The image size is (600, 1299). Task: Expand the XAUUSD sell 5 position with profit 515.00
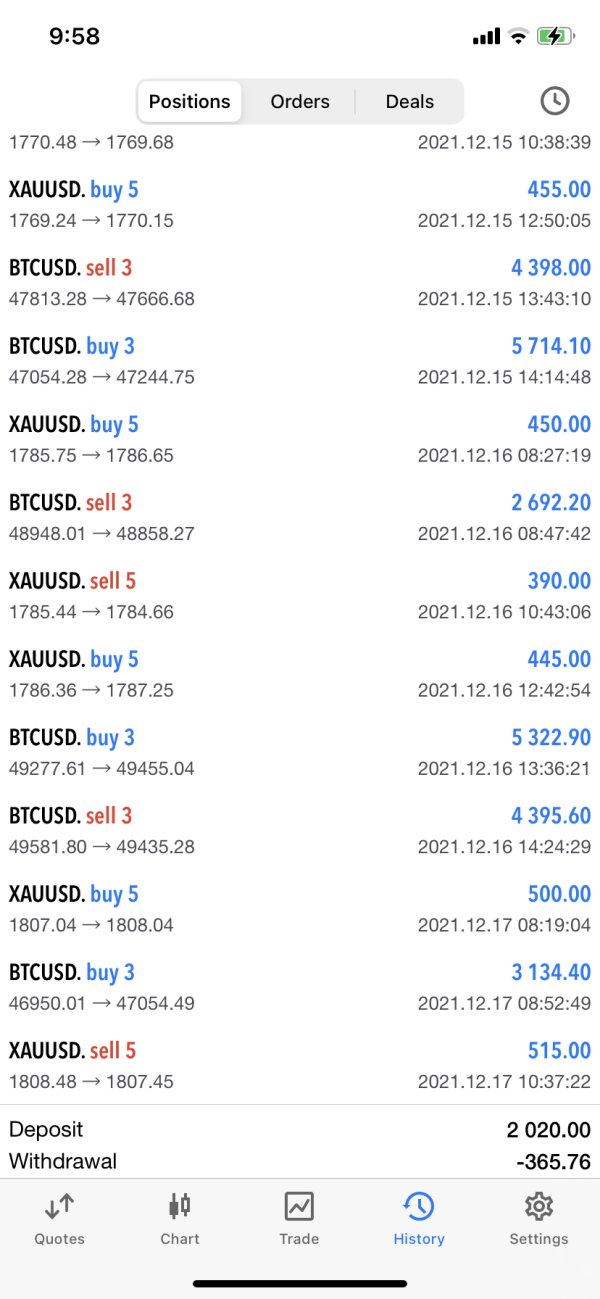click(300, 1064)
